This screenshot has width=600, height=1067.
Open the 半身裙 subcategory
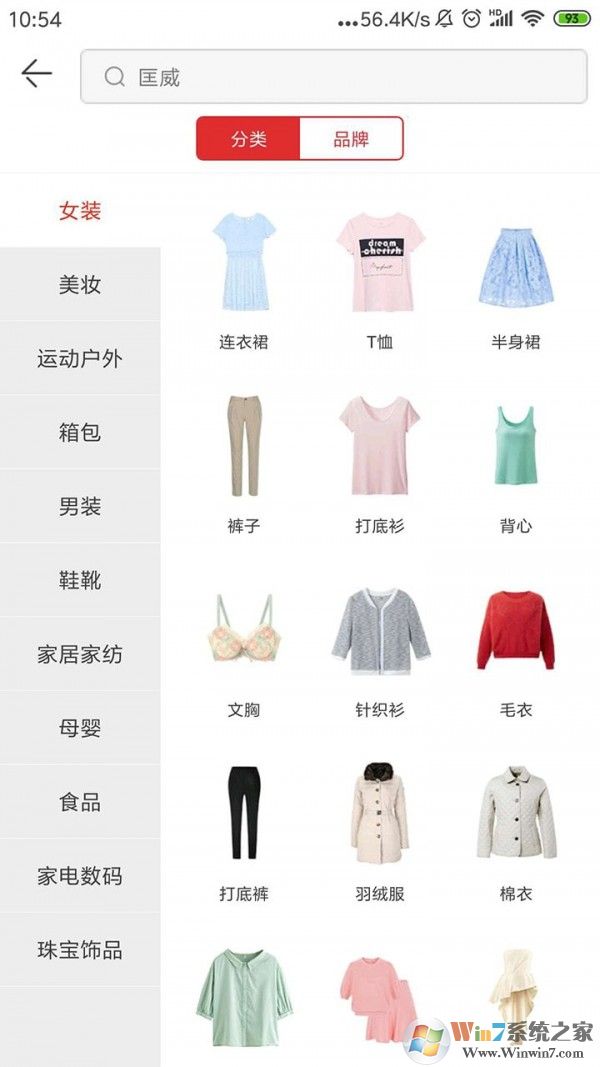pyautogui.click(x=516, y=280)
